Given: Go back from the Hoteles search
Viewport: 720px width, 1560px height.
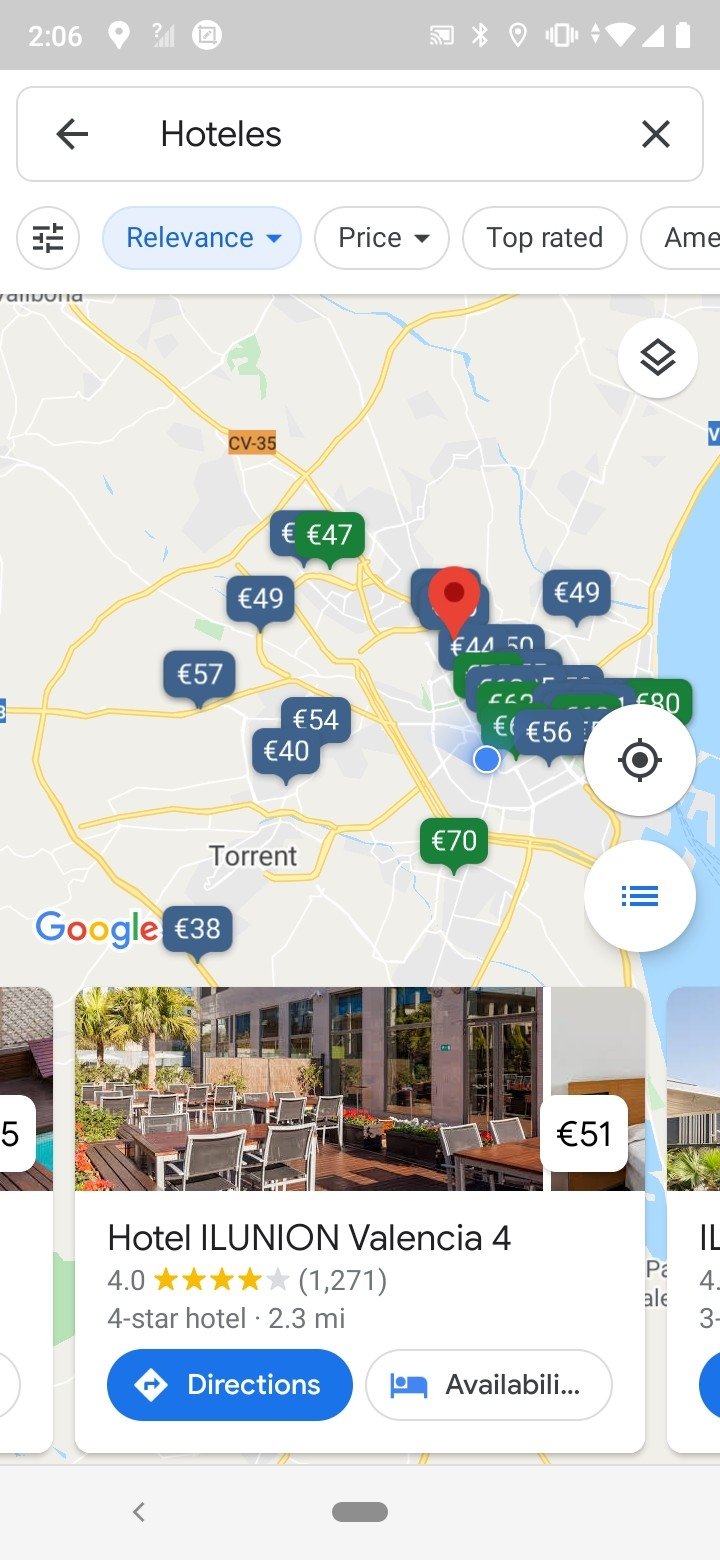Looking at the screenshot, I should 73,134.
